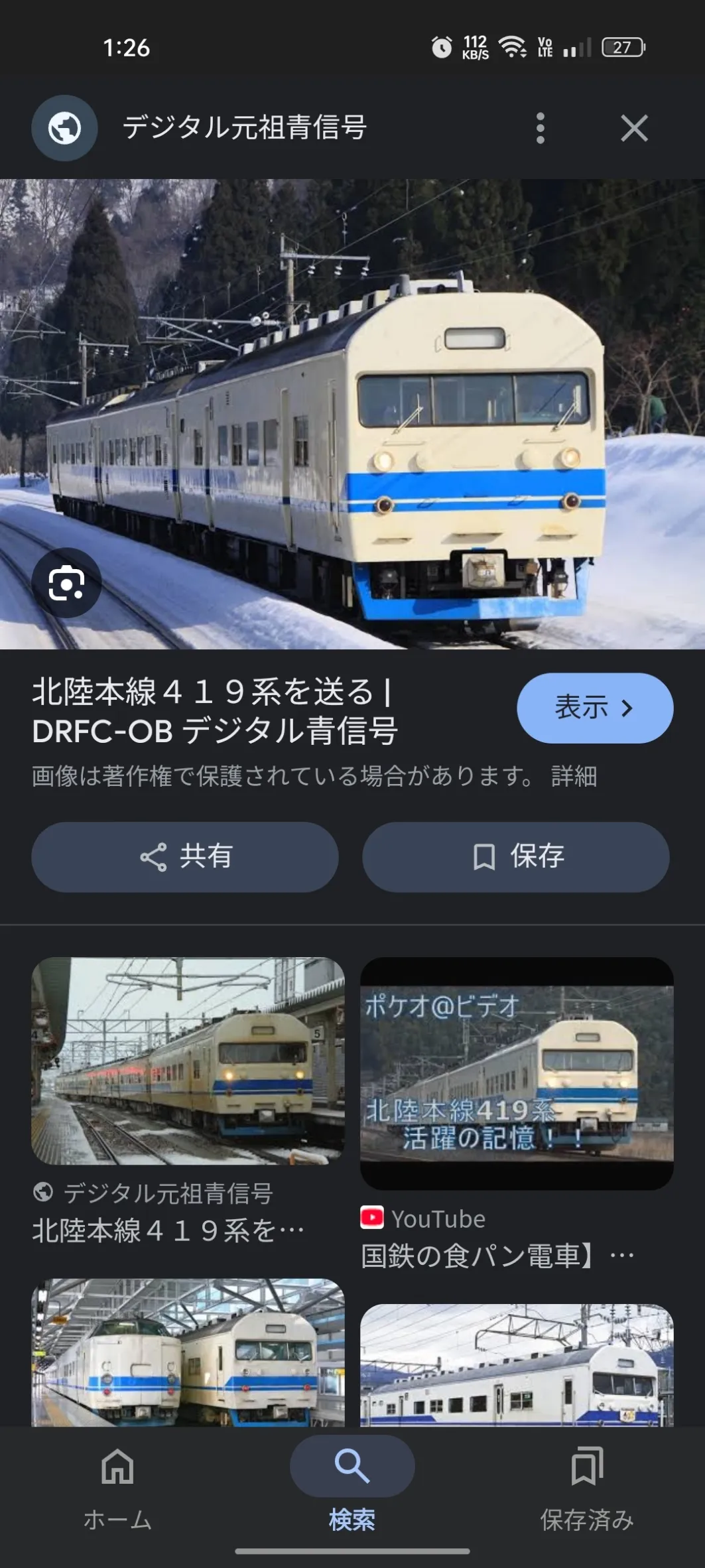View the main 419系 train image

352,414
